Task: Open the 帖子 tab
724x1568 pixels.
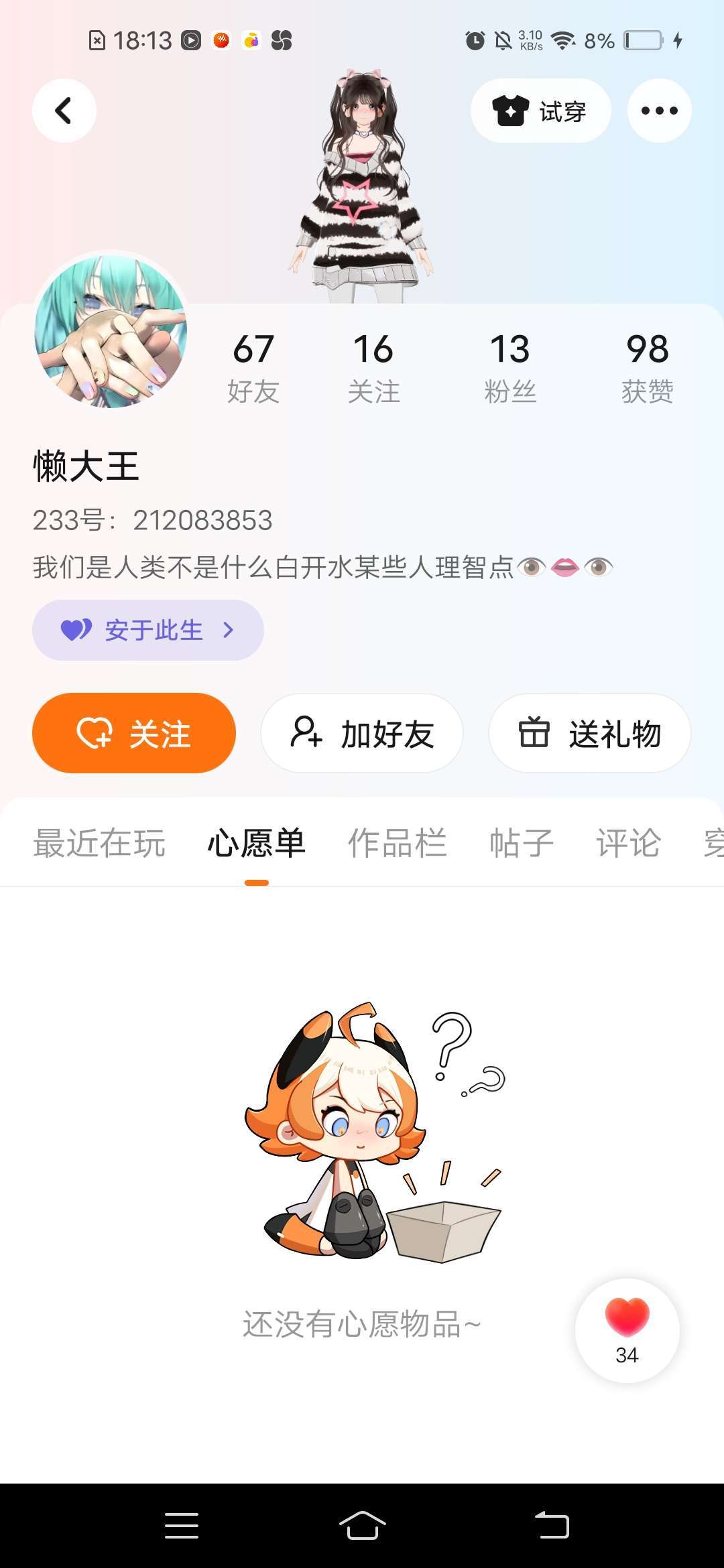Action: coord(521,843)
